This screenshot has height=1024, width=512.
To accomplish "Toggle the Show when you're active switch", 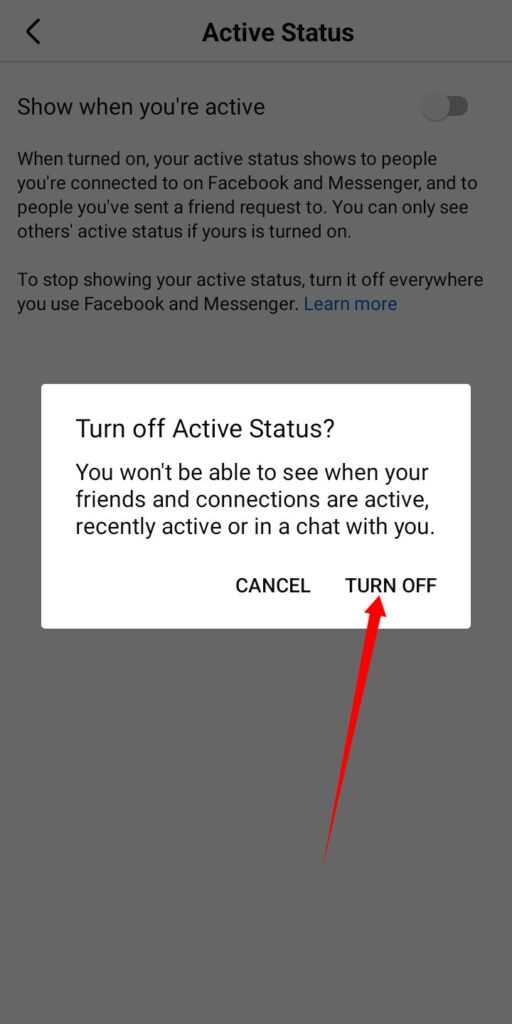I will pyautogui.click(x=446, y=106).
